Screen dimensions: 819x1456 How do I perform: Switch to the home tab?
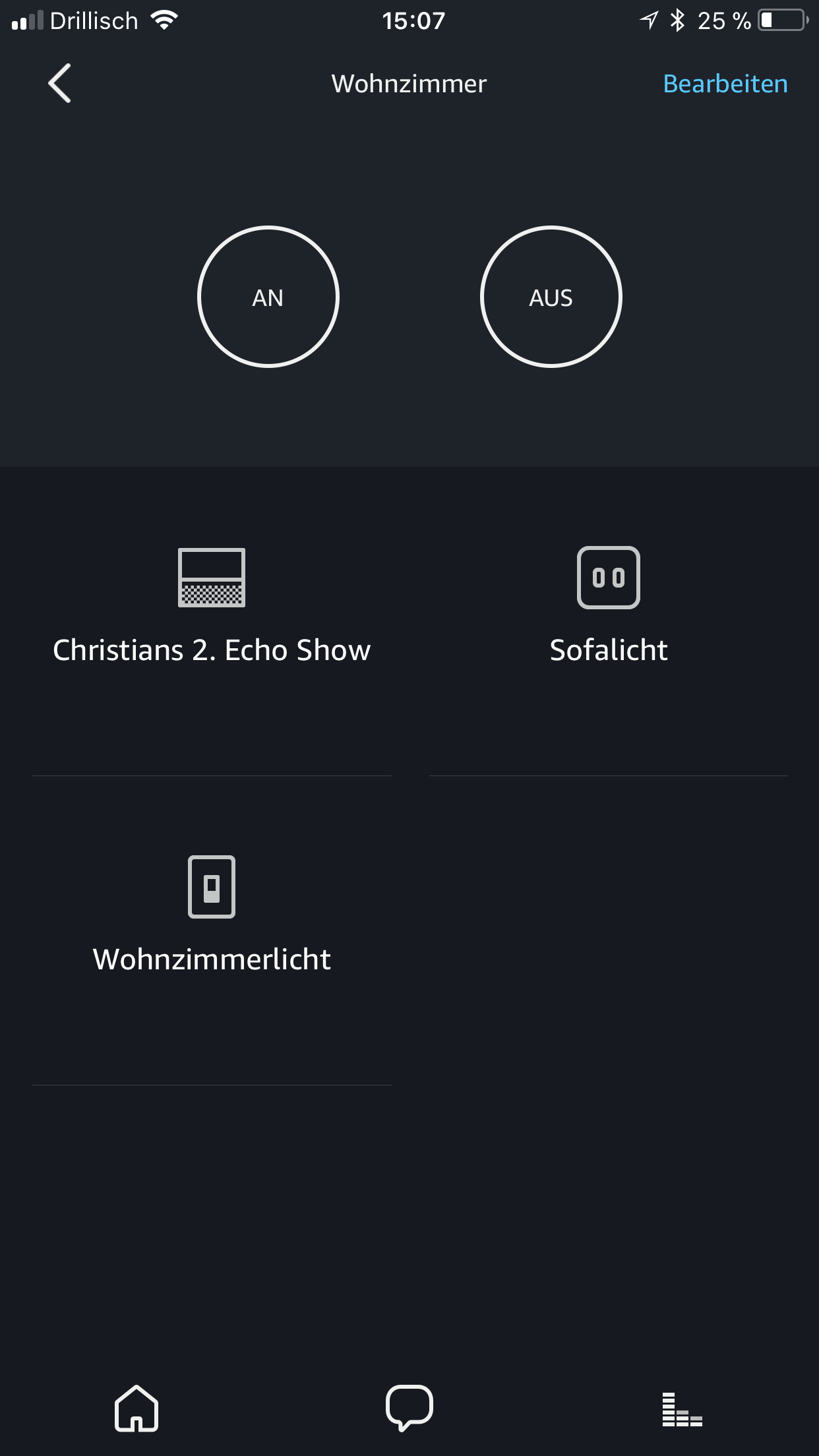136,1408
